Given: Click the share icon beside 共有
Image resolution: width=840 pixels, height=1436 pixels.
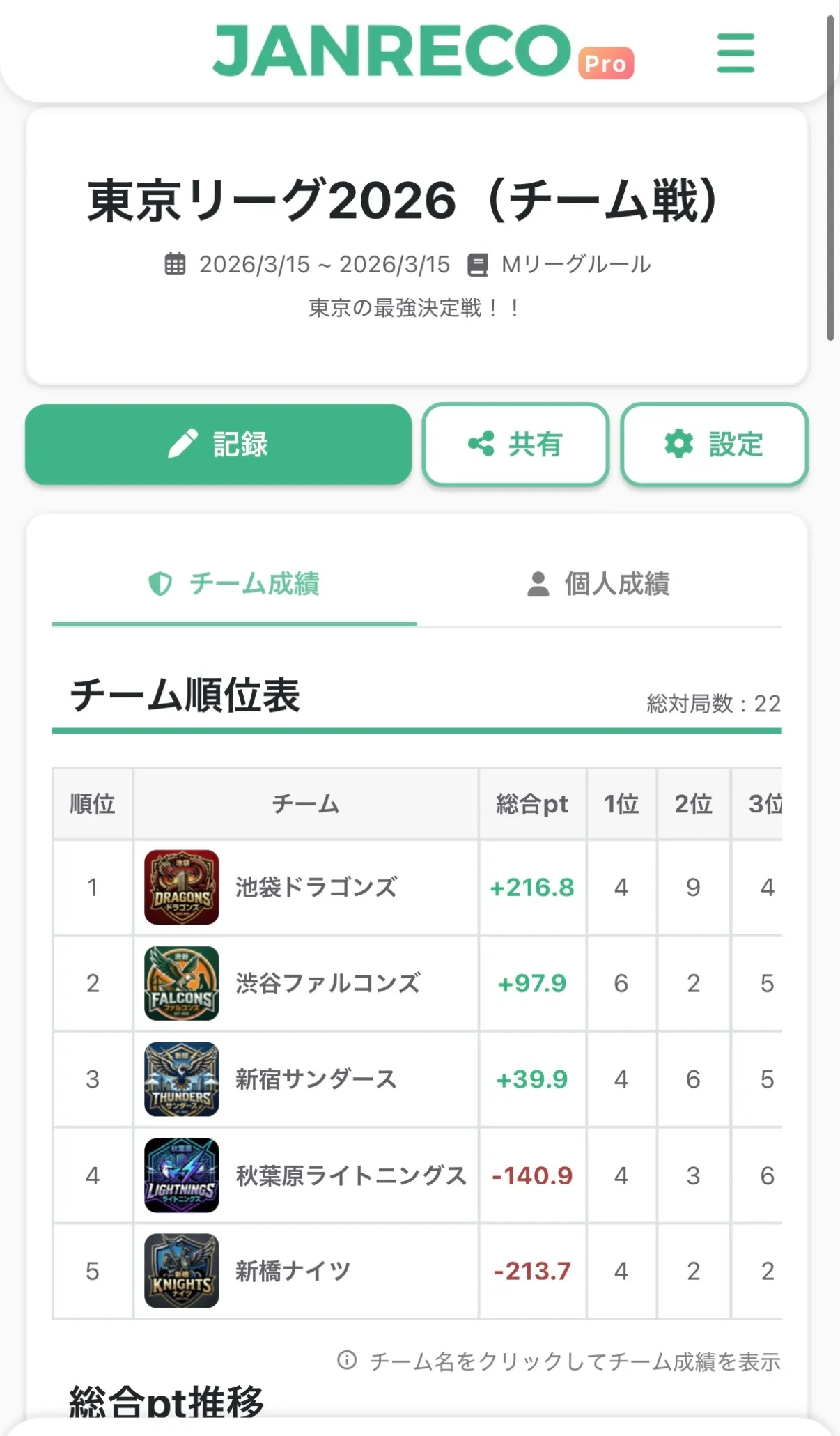Looking at the screenshot, I should pyautogui.click(x=482, y=444).
